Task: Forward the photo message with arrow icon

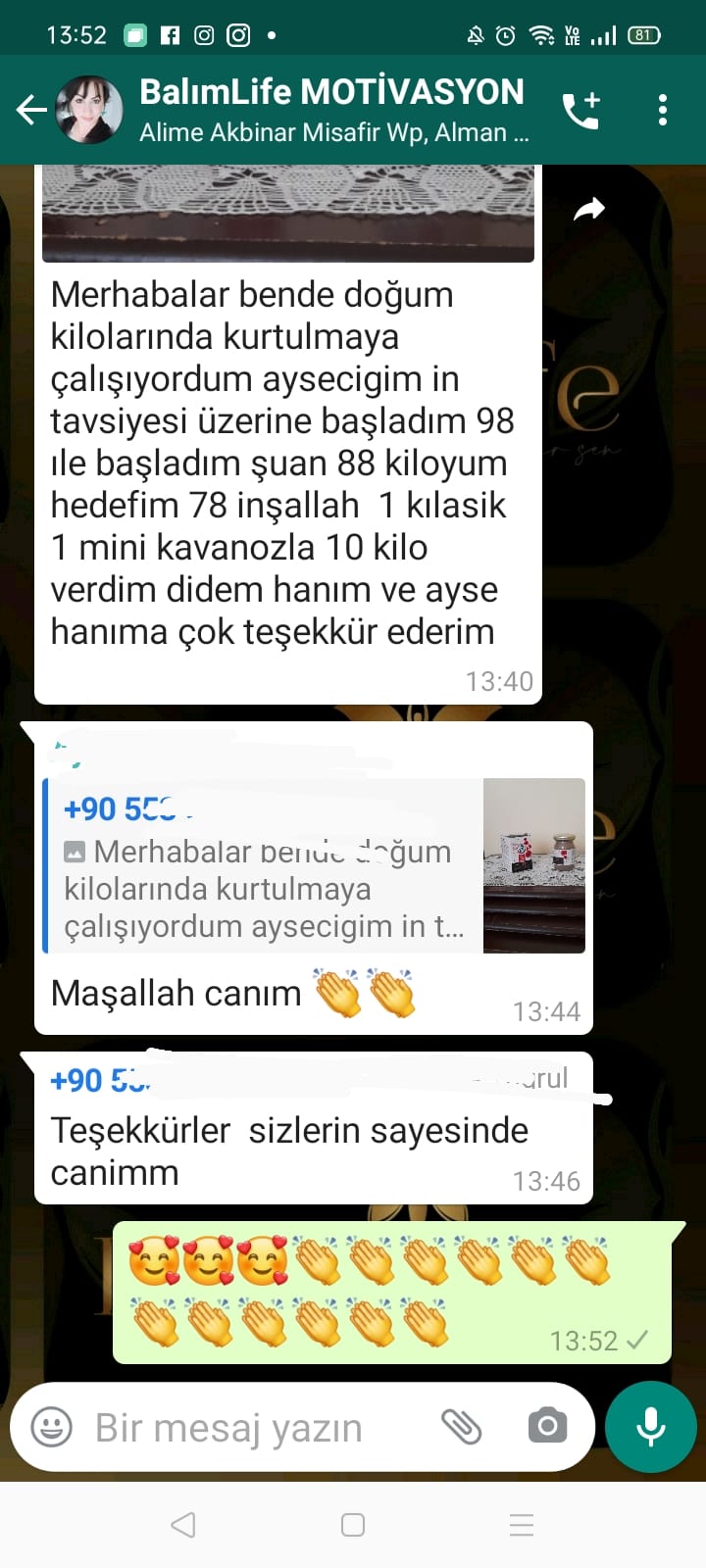Action: pos(588,209)
